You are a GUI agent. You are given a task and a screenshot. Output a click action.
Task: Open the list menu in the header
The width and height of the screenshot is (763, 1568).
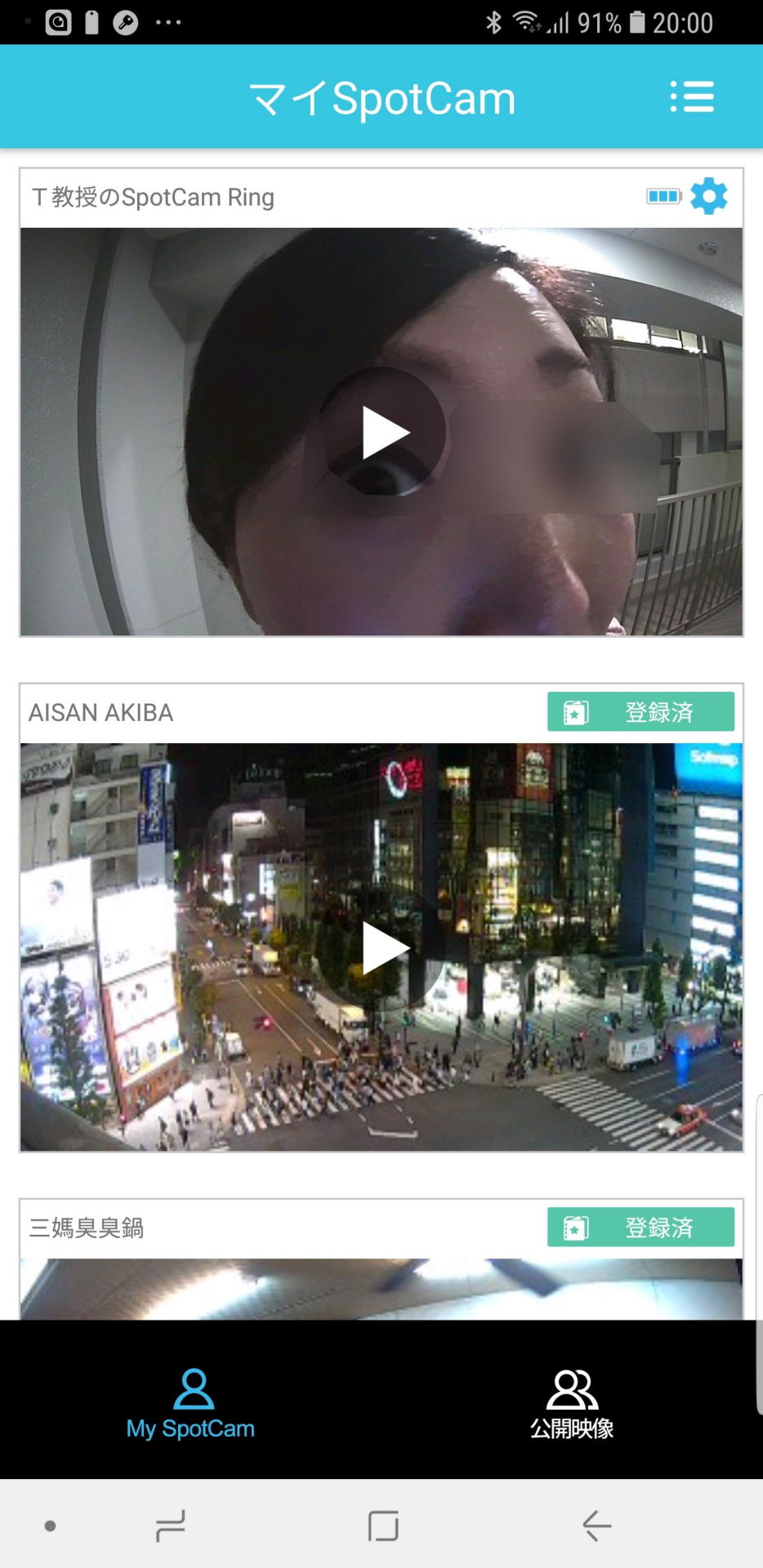tap(691, 97)
